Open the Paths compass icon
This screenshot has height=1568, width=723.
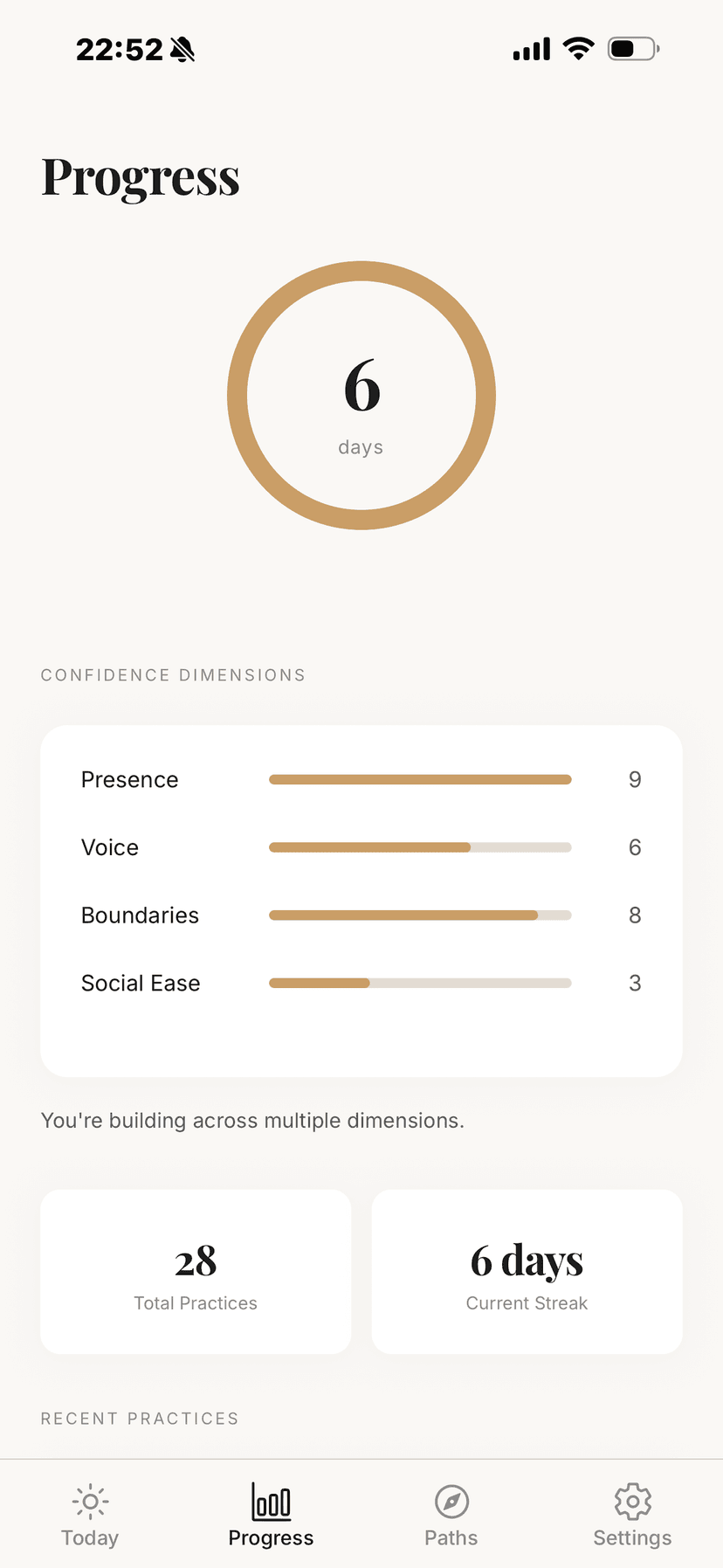[451, 1501]
